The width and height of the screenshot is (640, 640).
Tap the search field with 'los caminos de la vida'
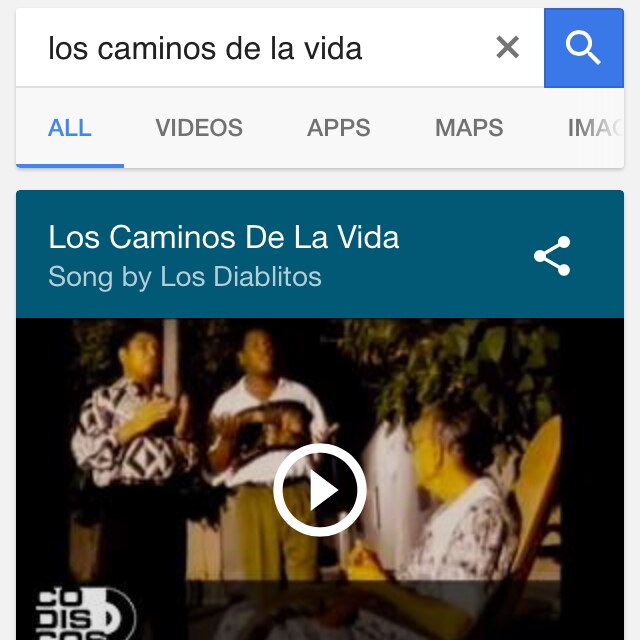250,47
